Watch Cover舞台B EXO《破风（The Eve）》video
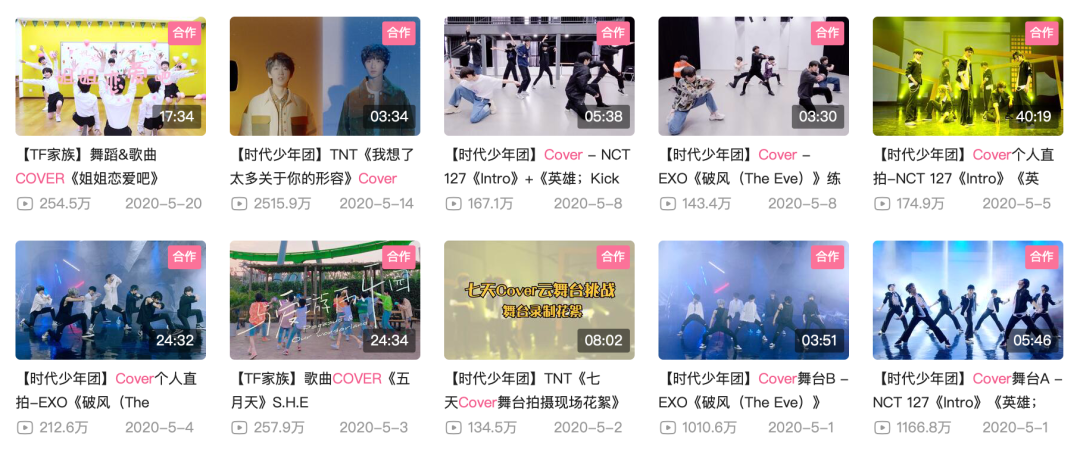 click(x=753, y=300)
